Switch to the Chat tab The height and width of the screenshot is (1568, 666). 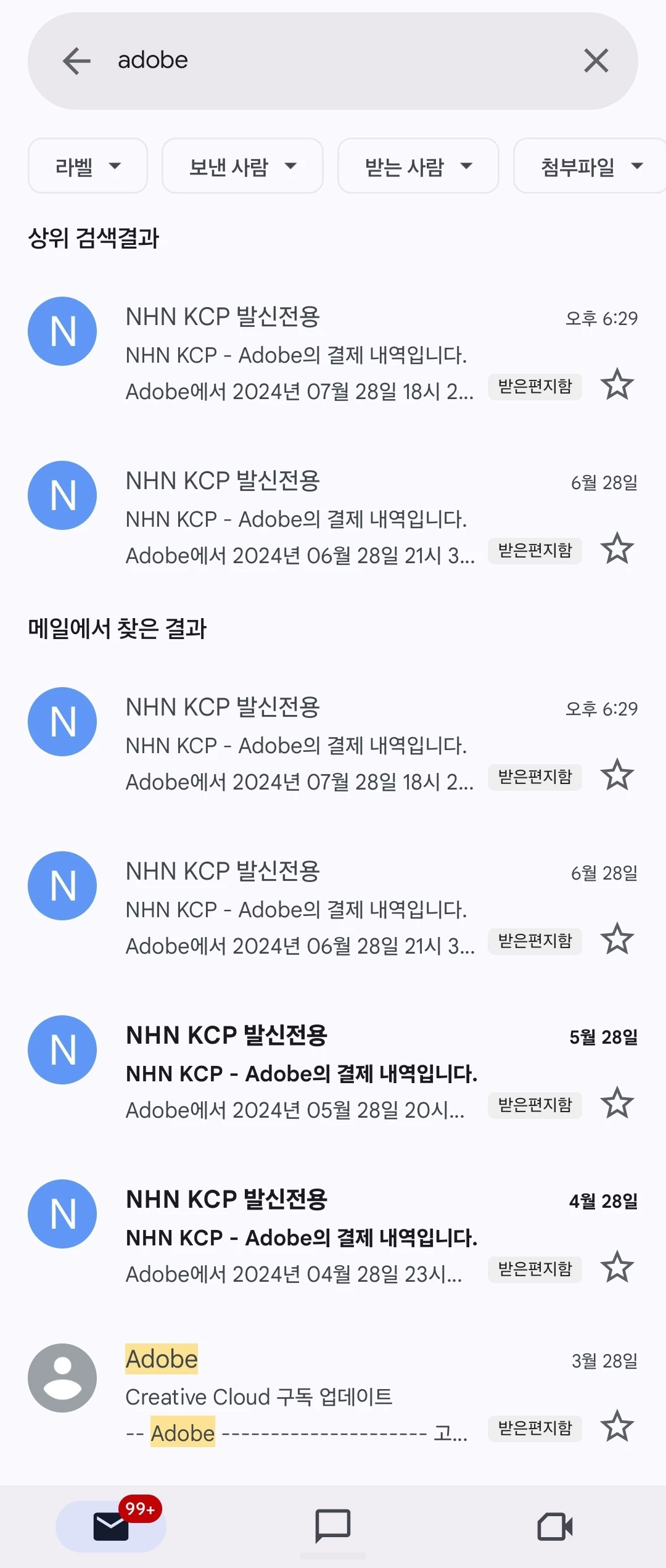point(333,1526)
